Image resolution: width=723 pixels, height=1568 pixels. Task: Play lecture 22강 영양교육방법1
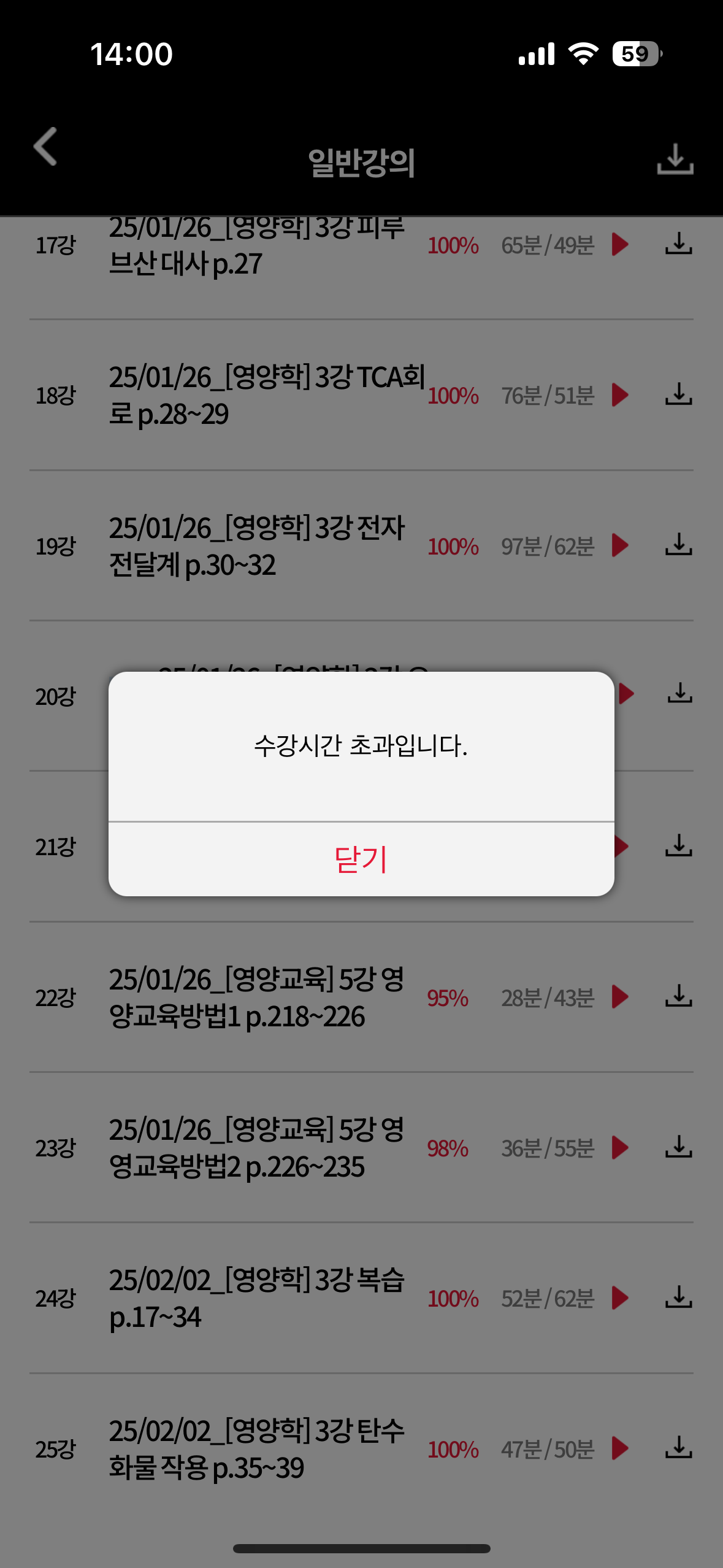tap(620, 997)
